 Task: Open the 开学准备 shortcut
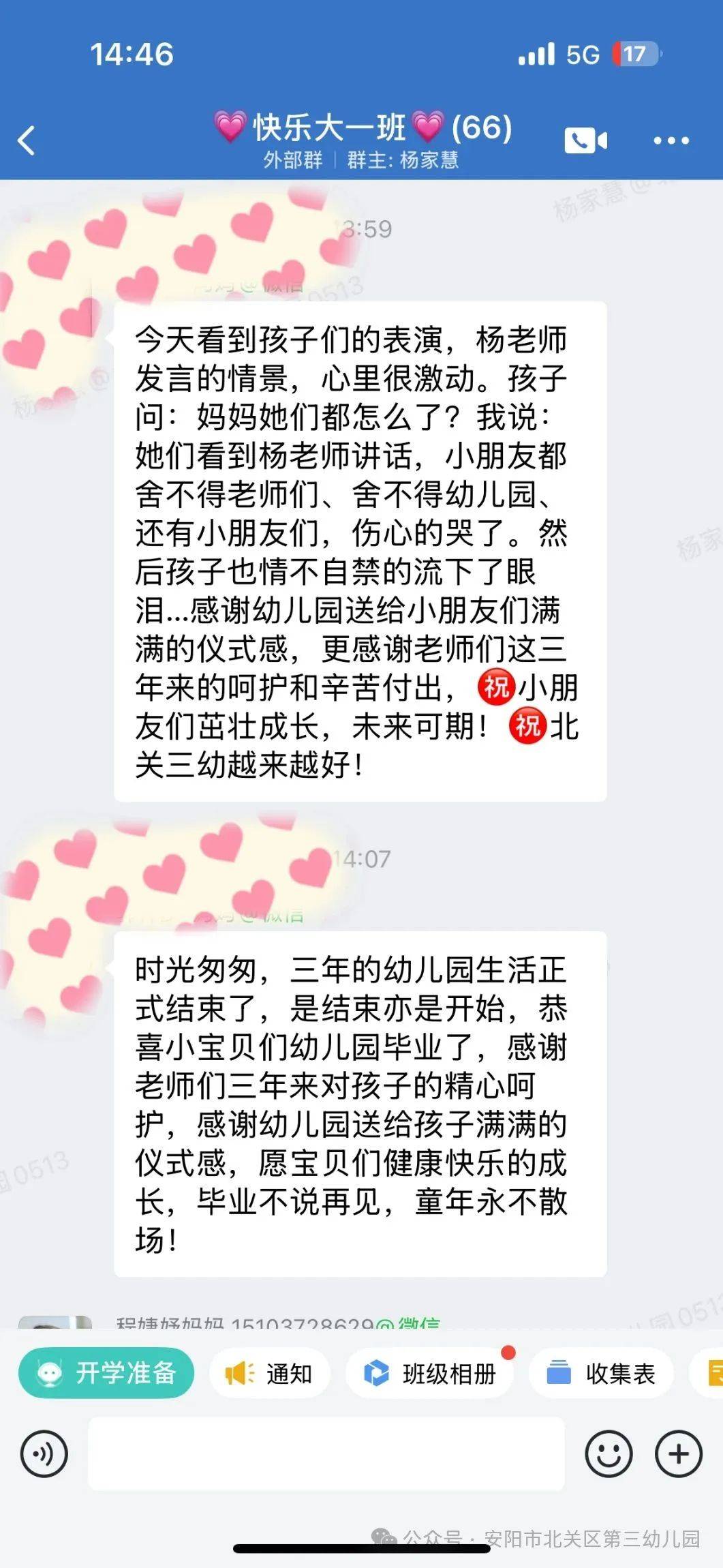coord(106,1373)
